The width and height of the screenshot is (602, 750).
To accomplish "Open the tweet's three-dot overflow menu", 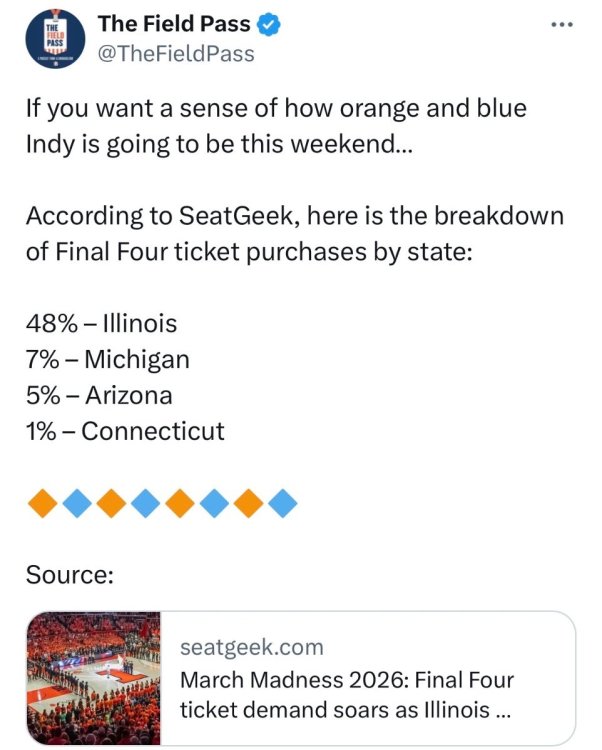I will 563,25.
